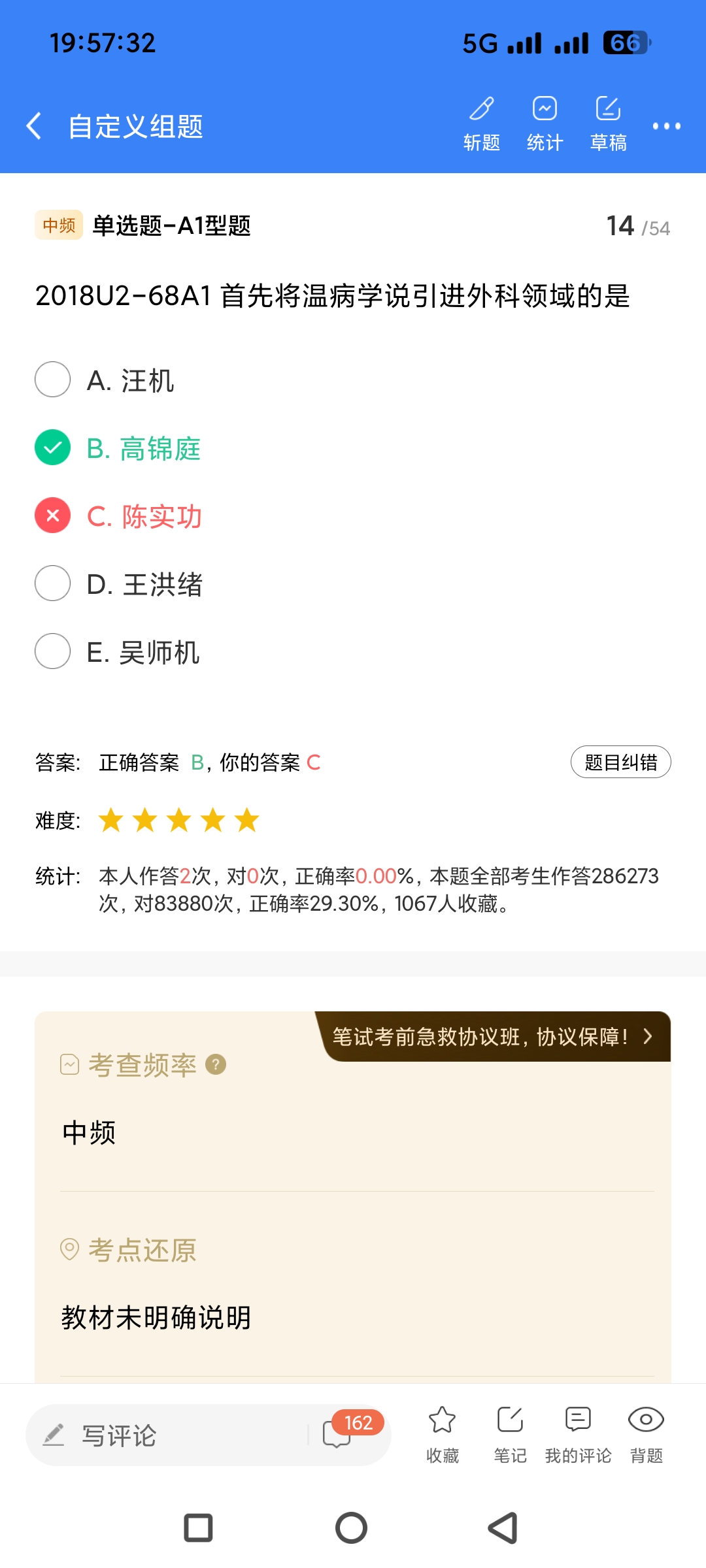Tap the system home button

click(352, 1528)
